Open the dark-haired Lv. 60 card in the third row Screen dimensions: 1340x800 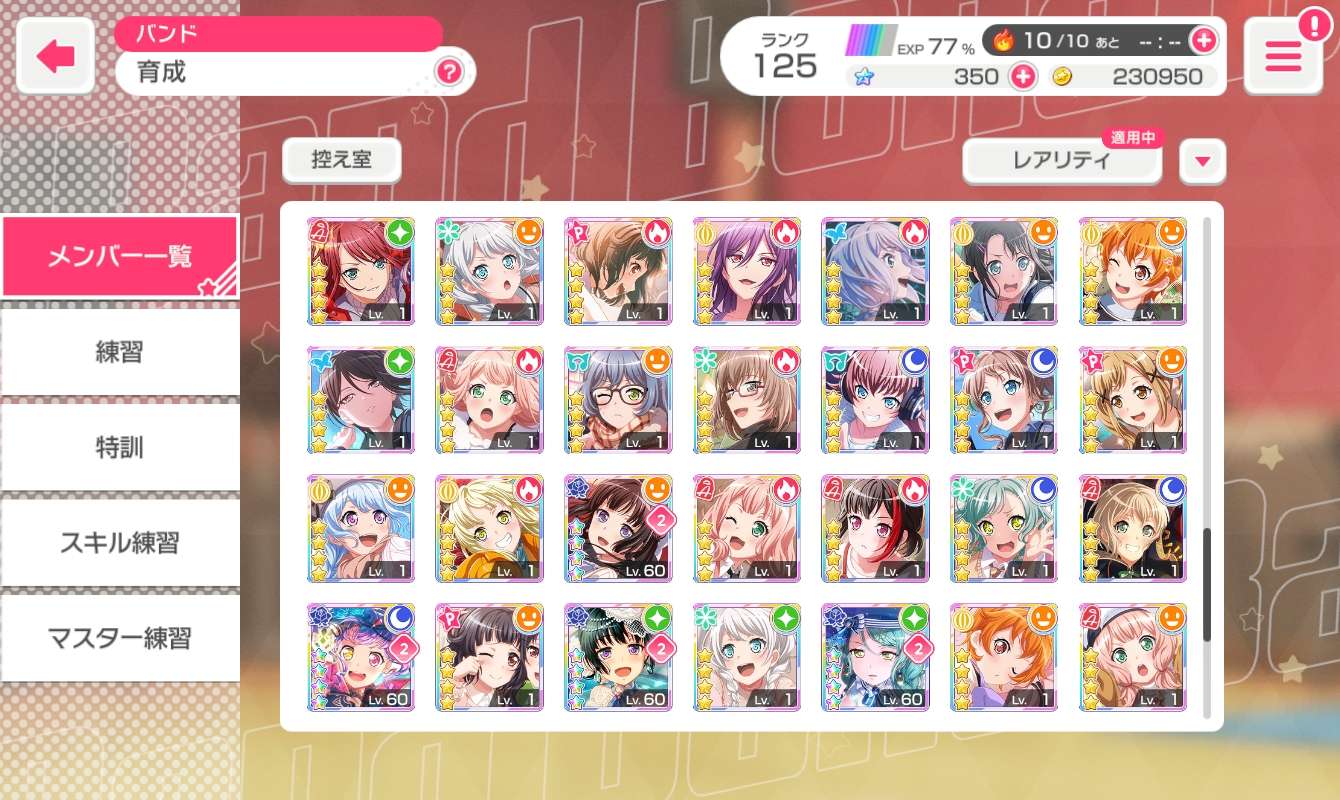coord(618,528)
